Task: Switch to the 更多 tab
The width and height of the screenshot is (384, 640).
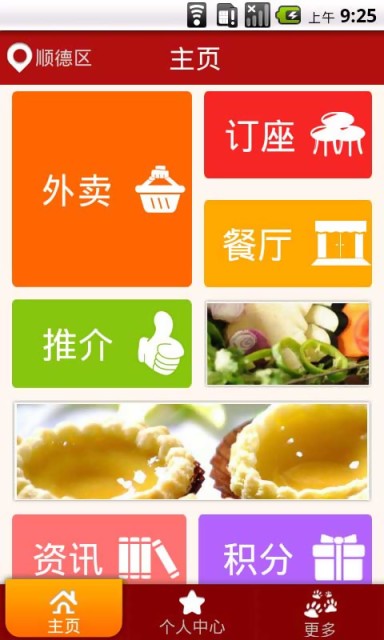Action: [x=320, y=612]
